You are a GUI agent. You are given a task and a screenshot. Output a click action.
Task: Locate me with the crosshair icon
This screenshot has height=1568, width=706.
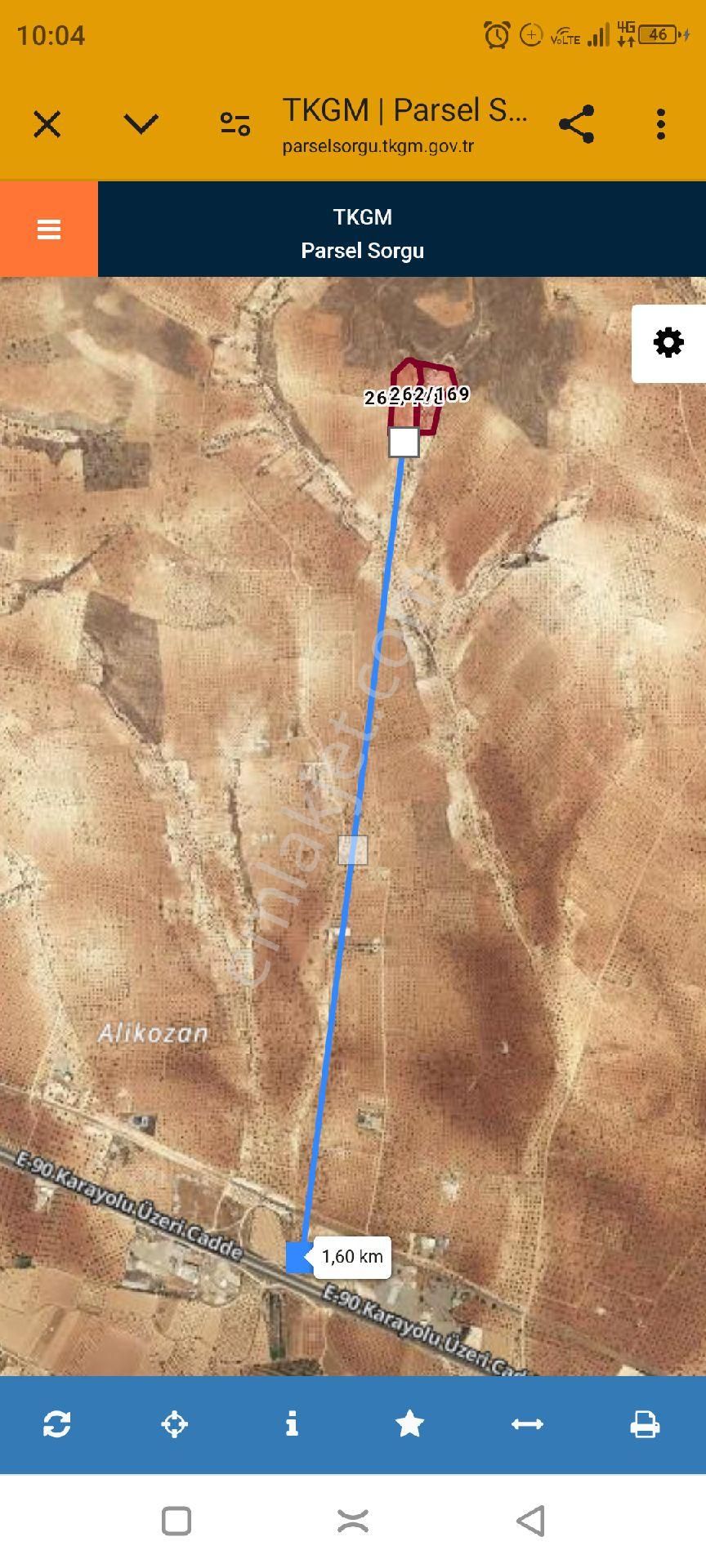tap(175, 1424)
